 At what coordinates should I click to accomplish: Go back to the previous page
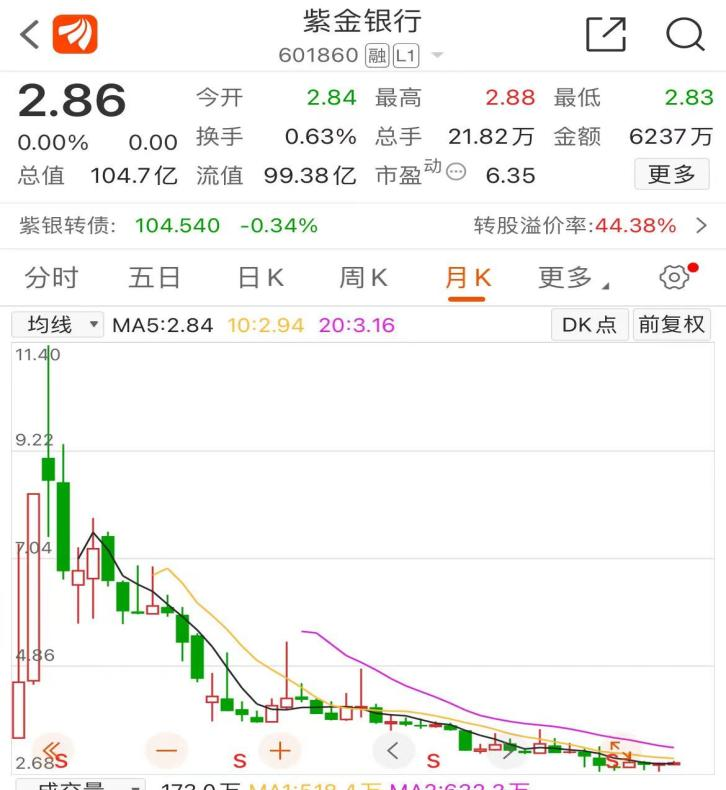coord(30,35)
